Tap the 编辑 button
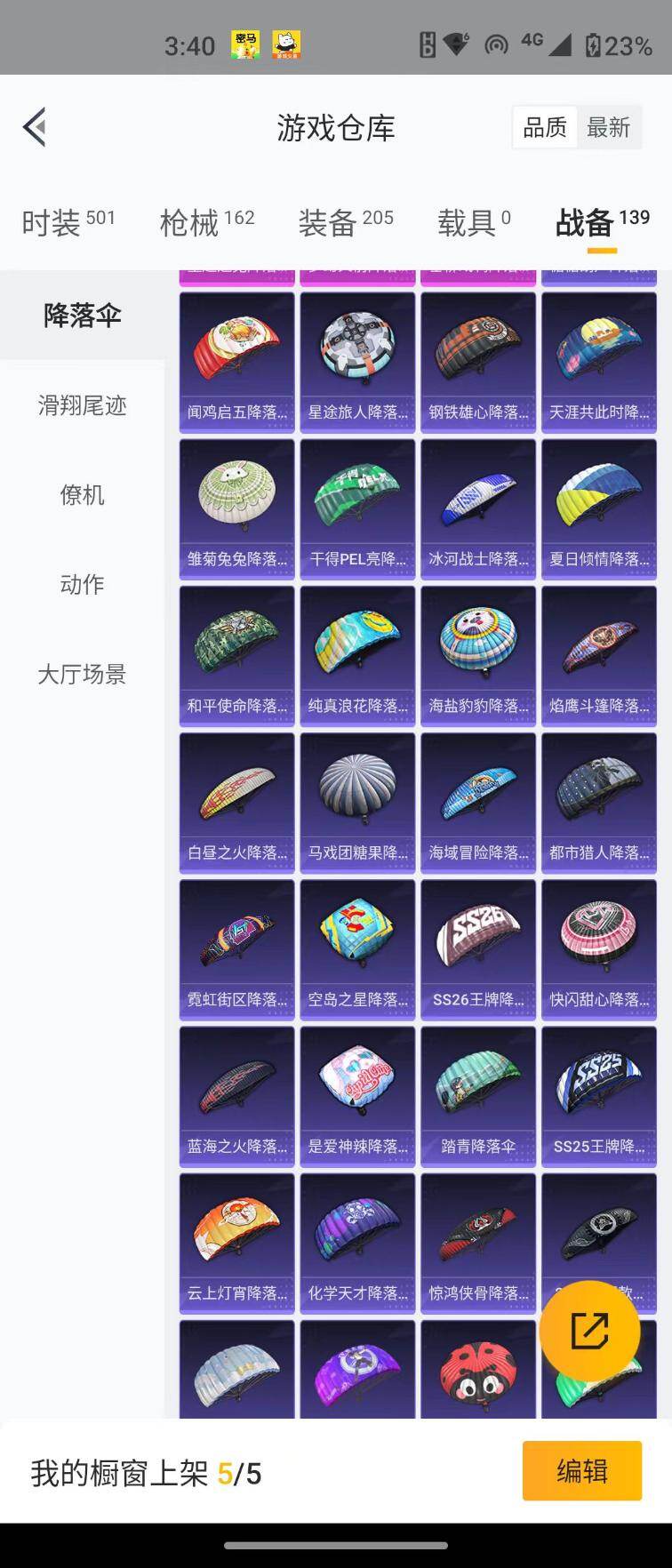672x1568 pixels. tap(582, 1471)
